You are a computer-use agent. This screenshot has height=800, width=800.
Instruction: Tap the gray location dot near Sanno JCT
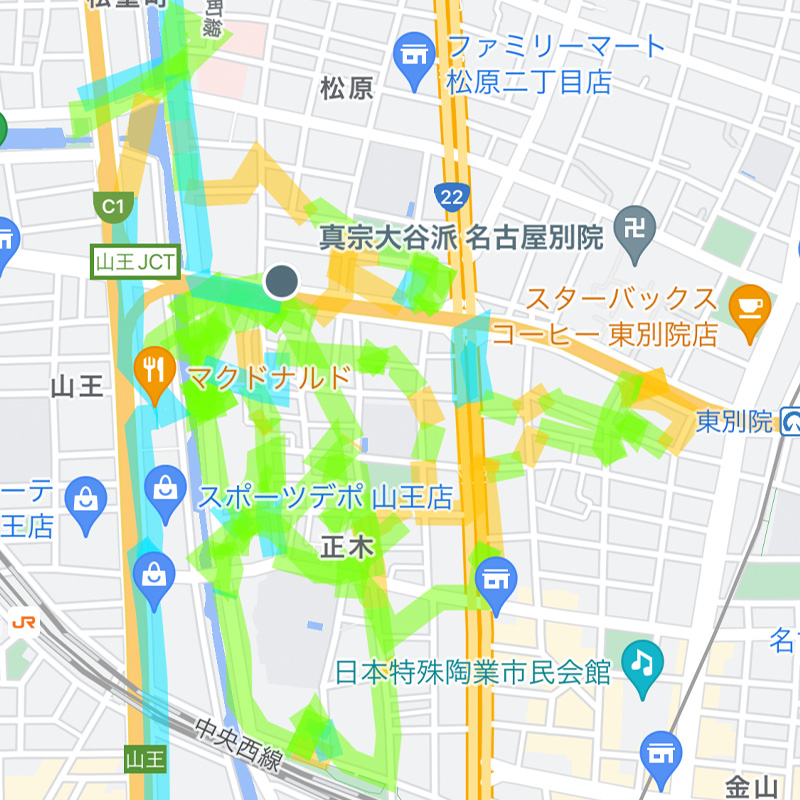click(x=283, y=282)
